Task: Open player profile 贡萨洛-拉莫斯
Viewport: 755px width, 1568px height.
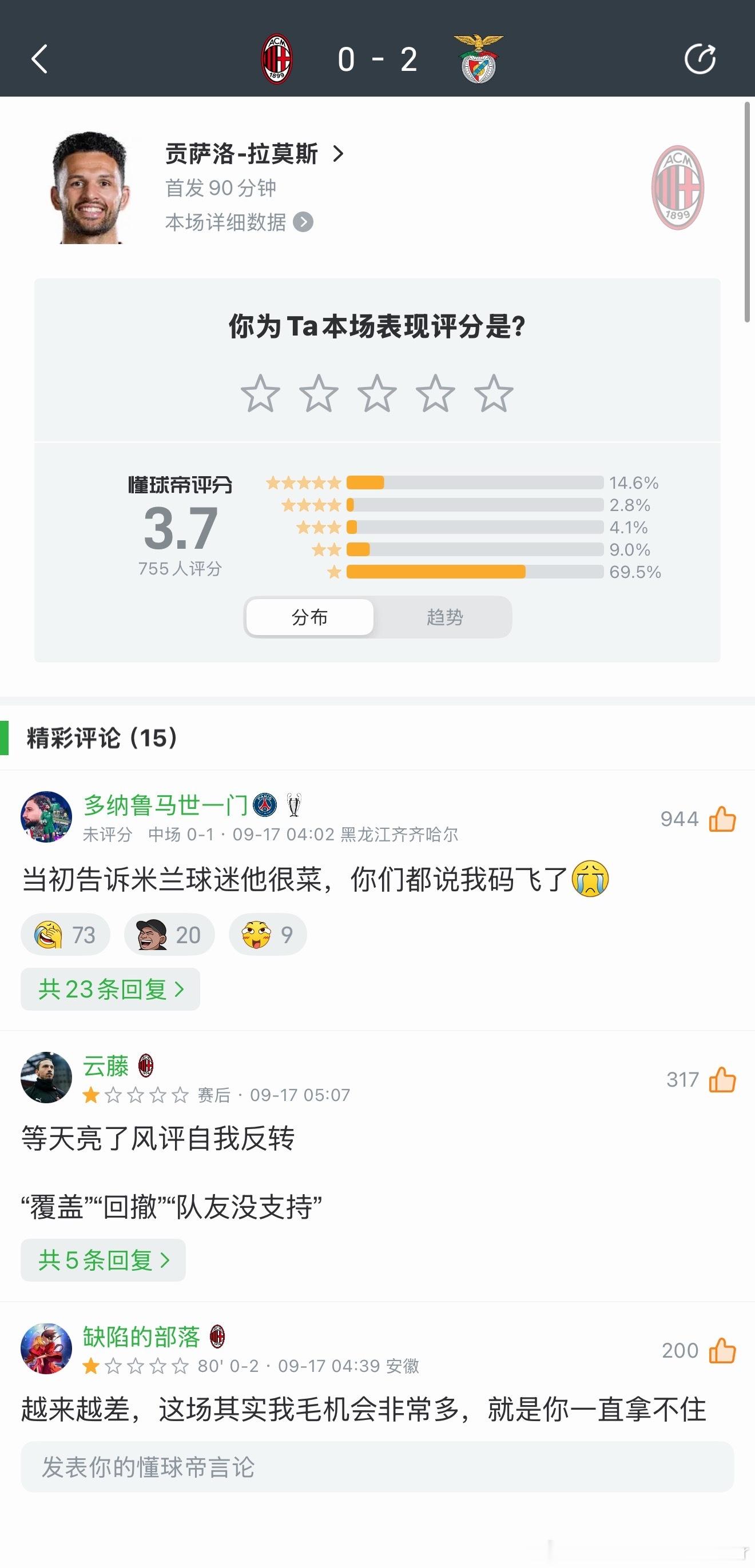Action: 255,154
